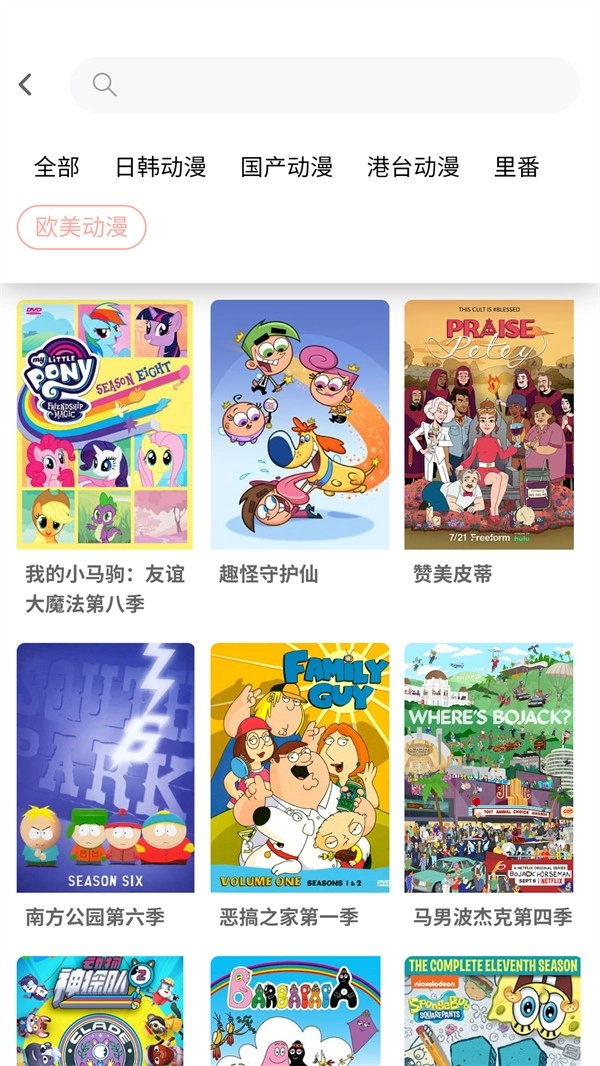Select 恶搞之家第一季

[299, 768]
